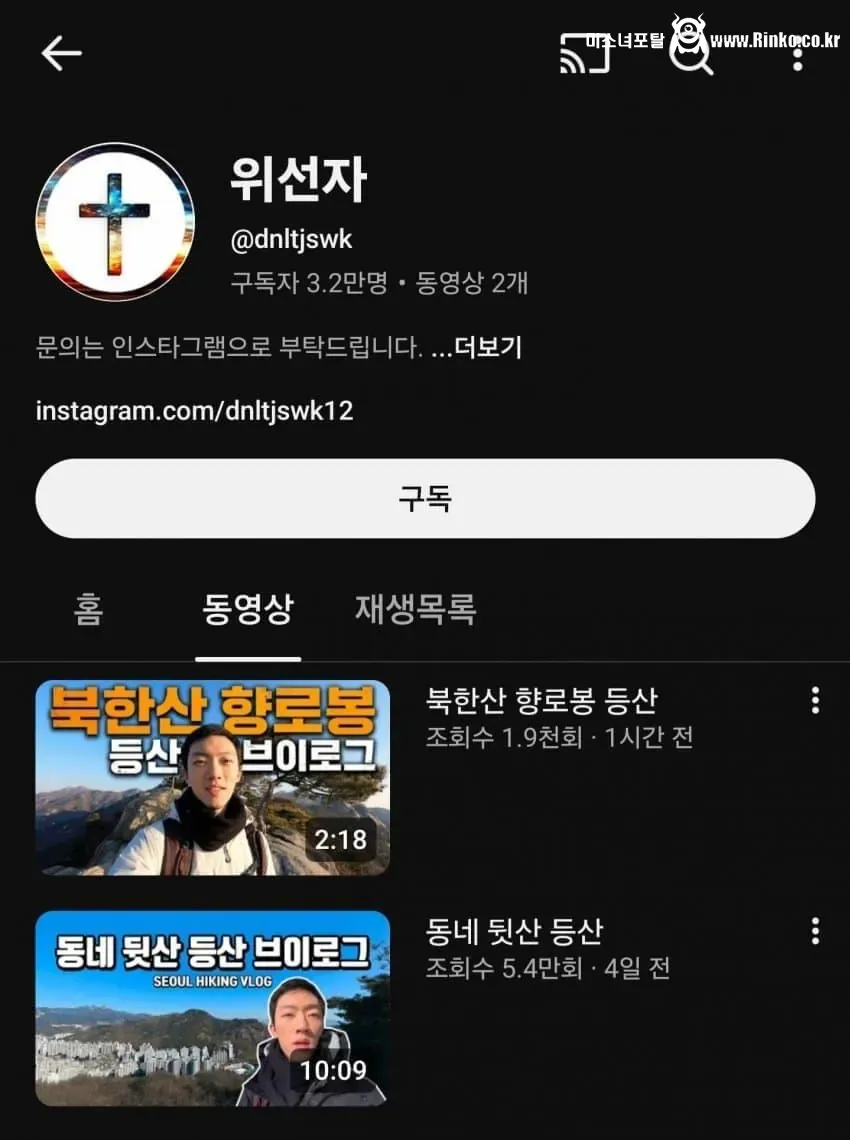Tap the back arrow to leave the channel
Image resolution: width=850 pixels, height=1140 pixels.
pos(62,53)
